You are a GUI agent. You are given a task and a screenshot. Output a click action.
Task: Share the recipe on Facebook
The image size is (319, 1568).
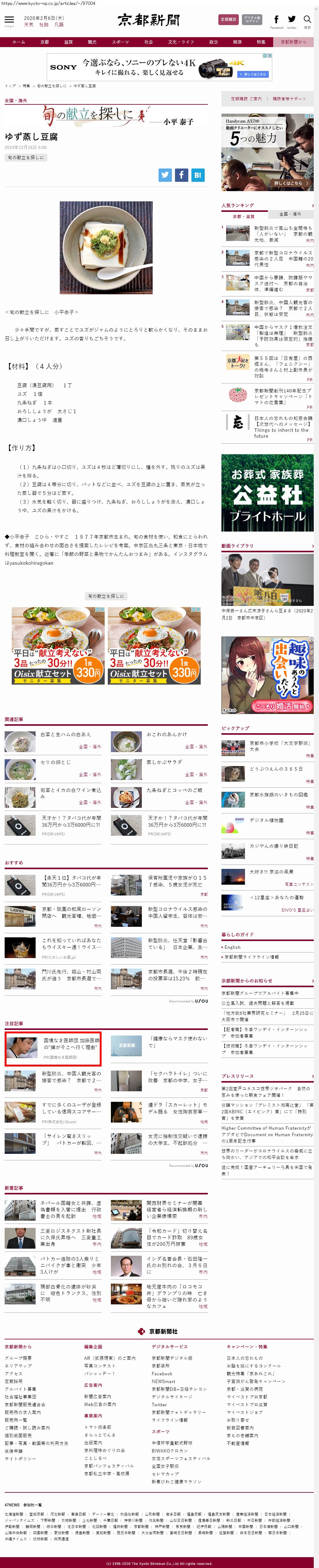[181, 175]
